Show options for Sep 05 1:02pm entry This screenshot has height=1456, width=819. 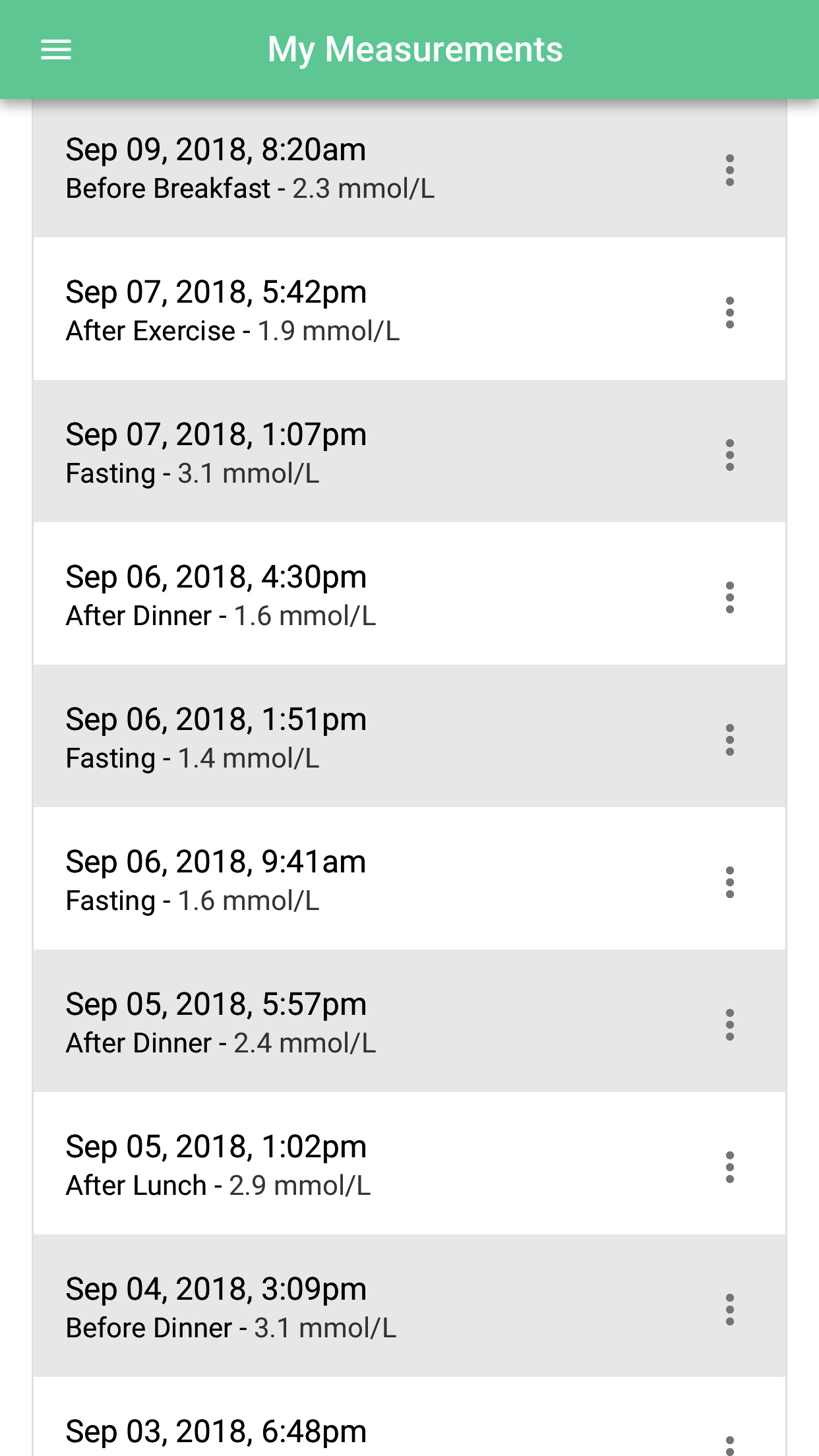coord(729,1167)
